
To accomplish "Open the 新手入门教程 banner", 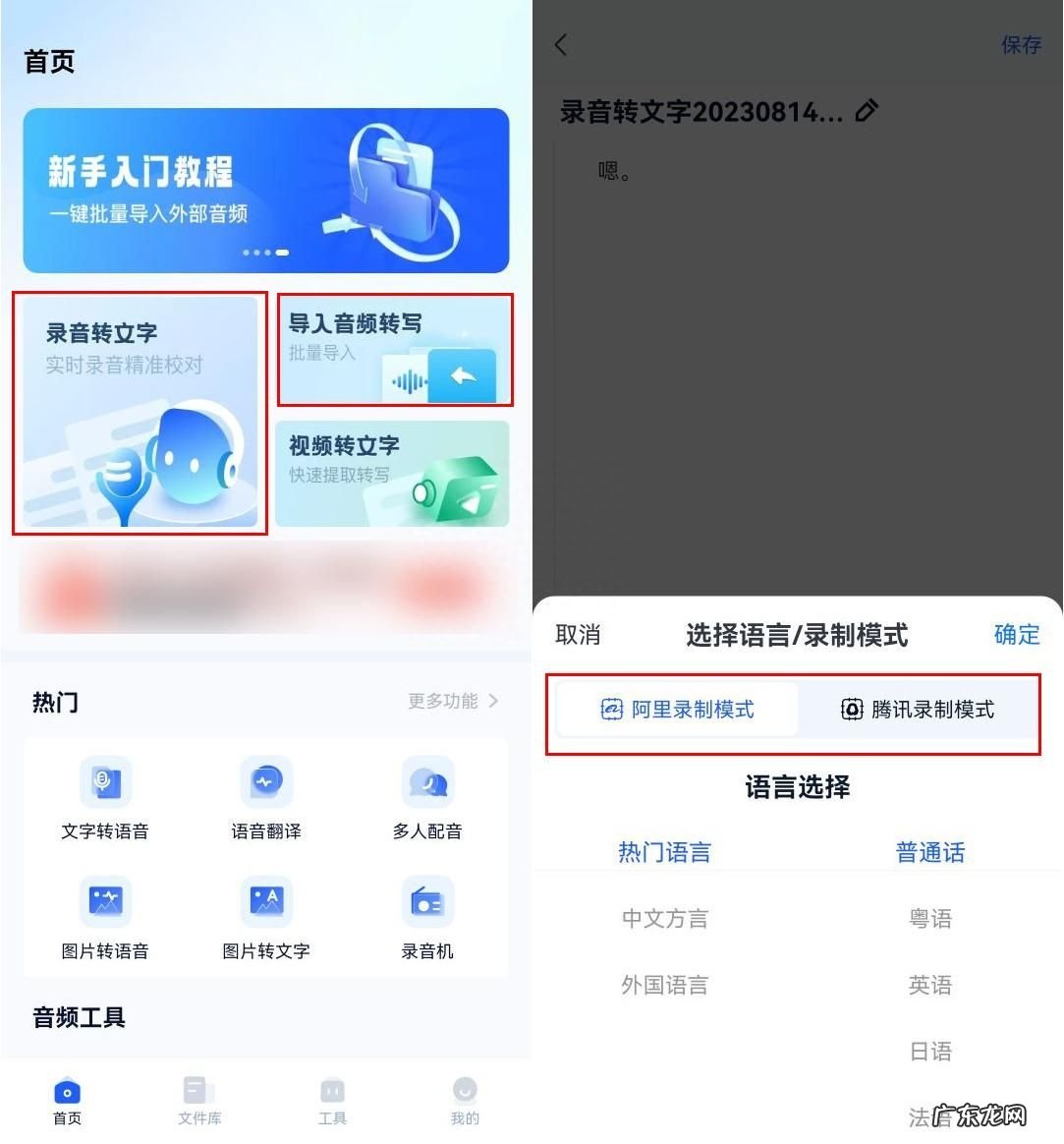I will click(x=266, y=191).
